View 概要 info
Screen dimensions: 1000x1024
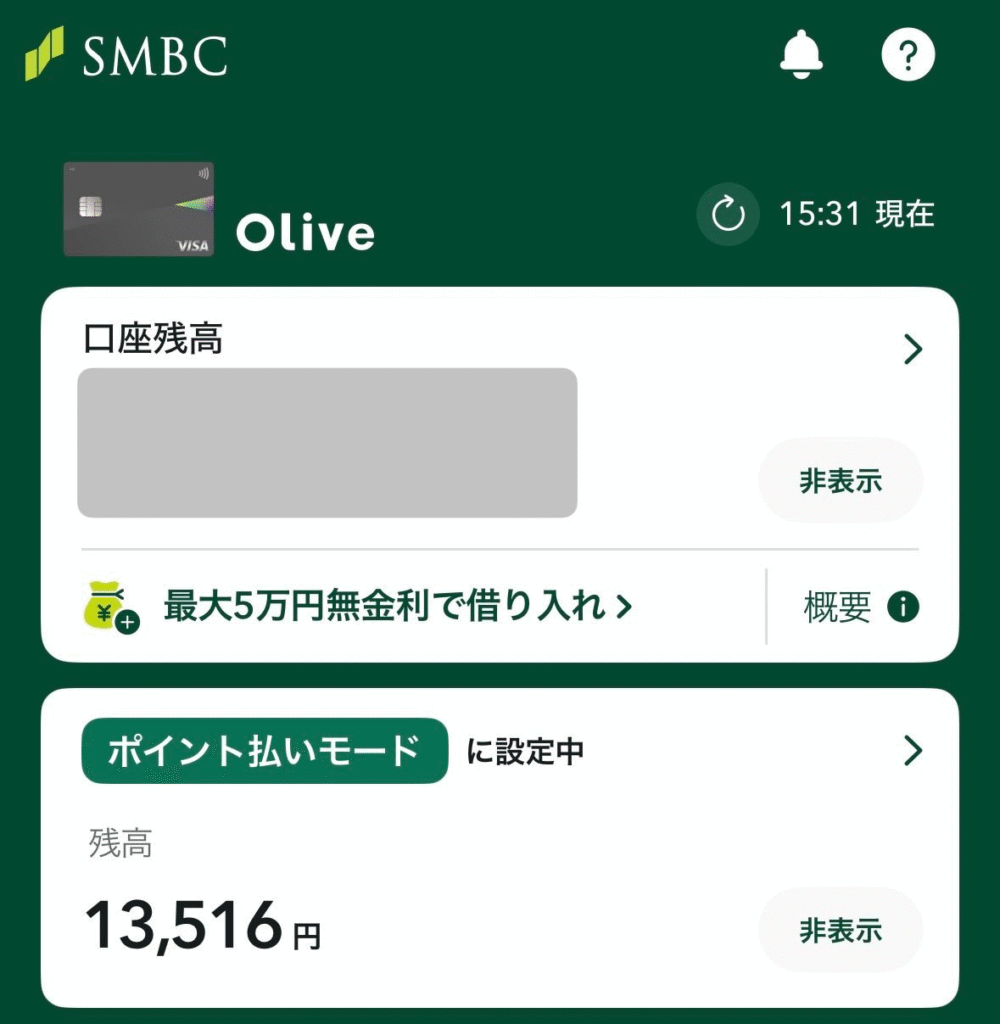click(860, 607)
